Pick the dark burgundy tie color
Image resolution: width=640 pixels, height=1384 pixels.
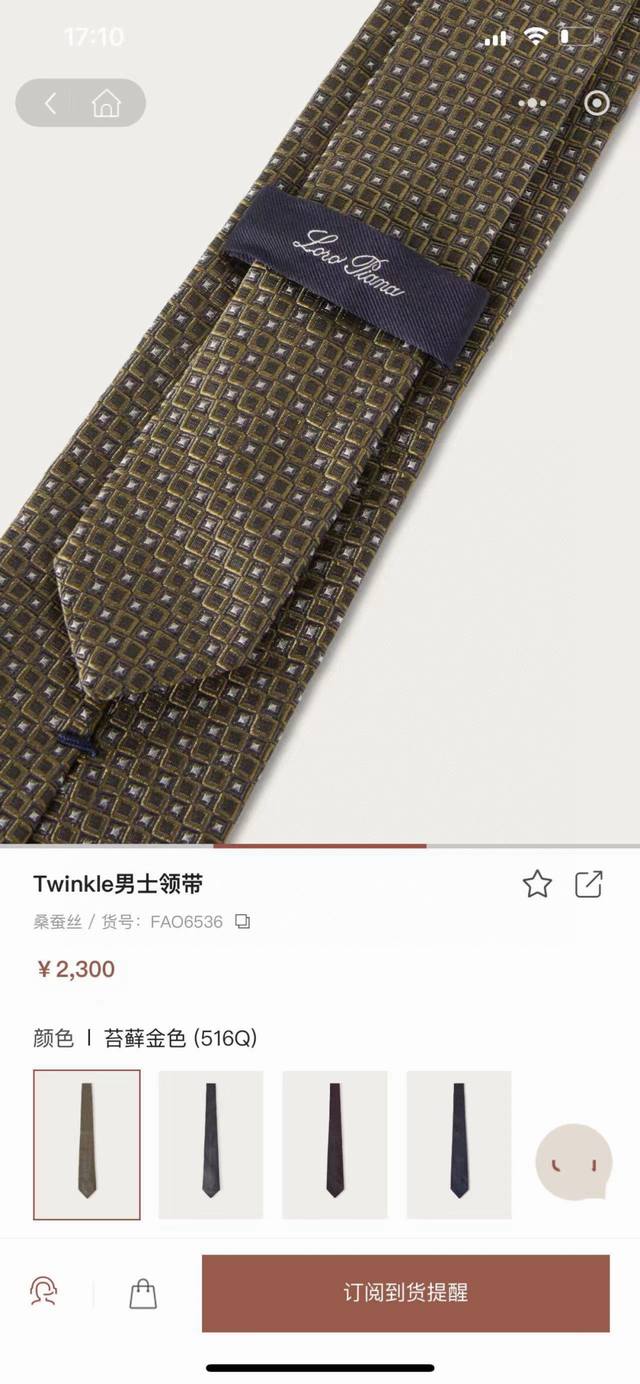point(335,1144)
